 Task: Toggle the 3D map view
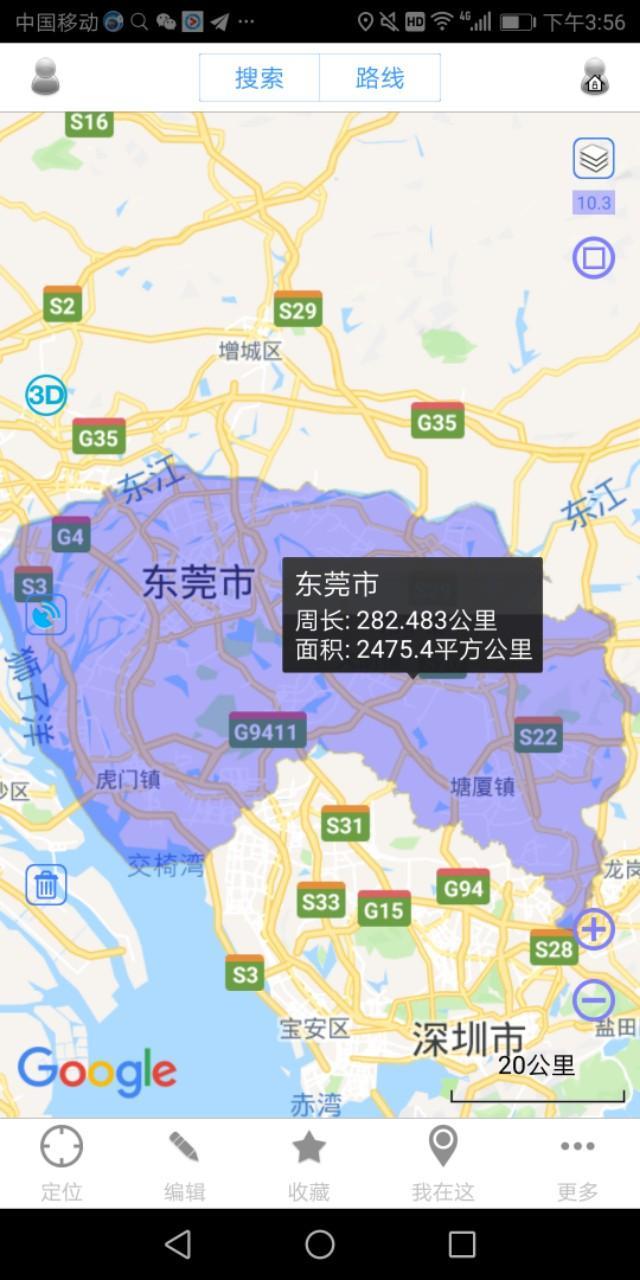(45, 396)
